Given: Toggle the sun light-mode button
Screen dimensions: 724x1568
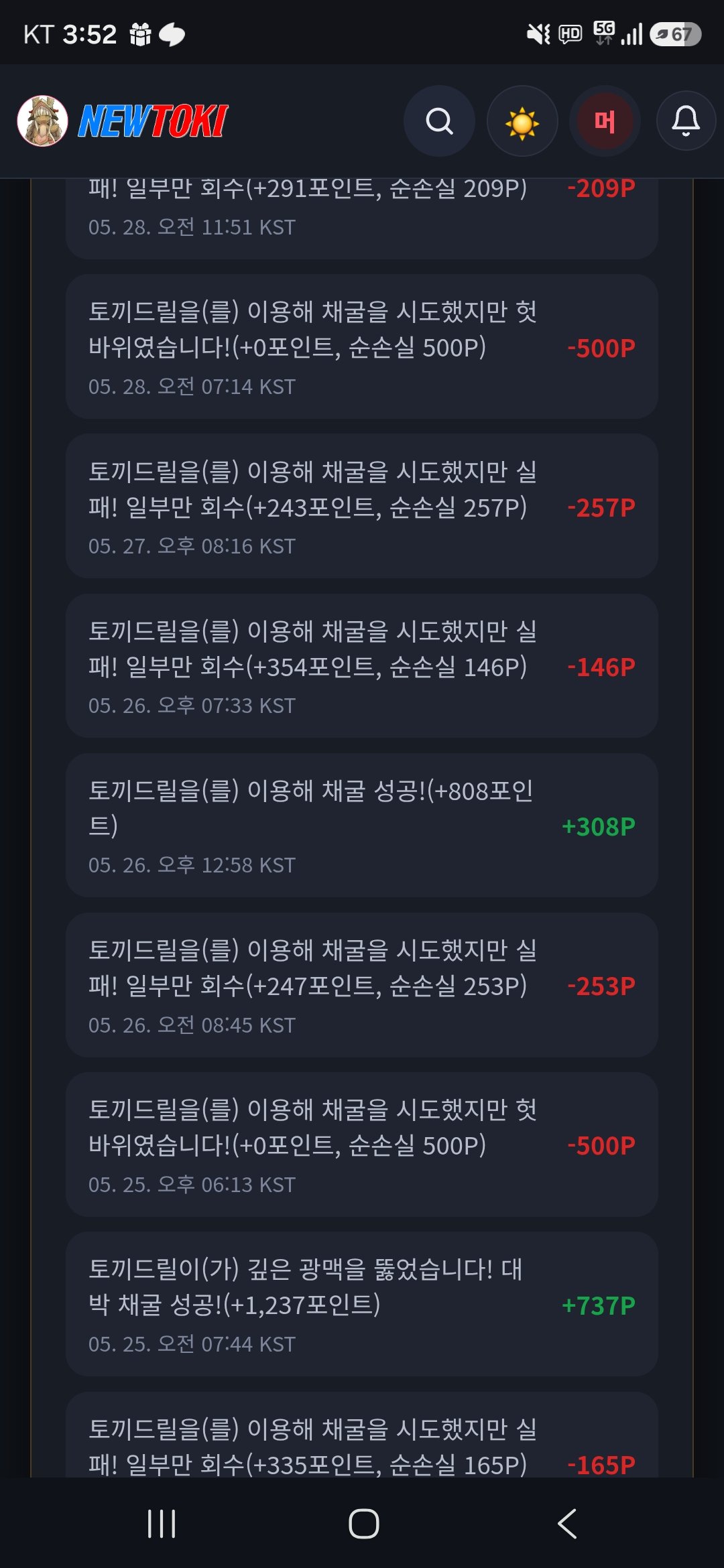Looking at the screenshot, I should pos(522,121).
